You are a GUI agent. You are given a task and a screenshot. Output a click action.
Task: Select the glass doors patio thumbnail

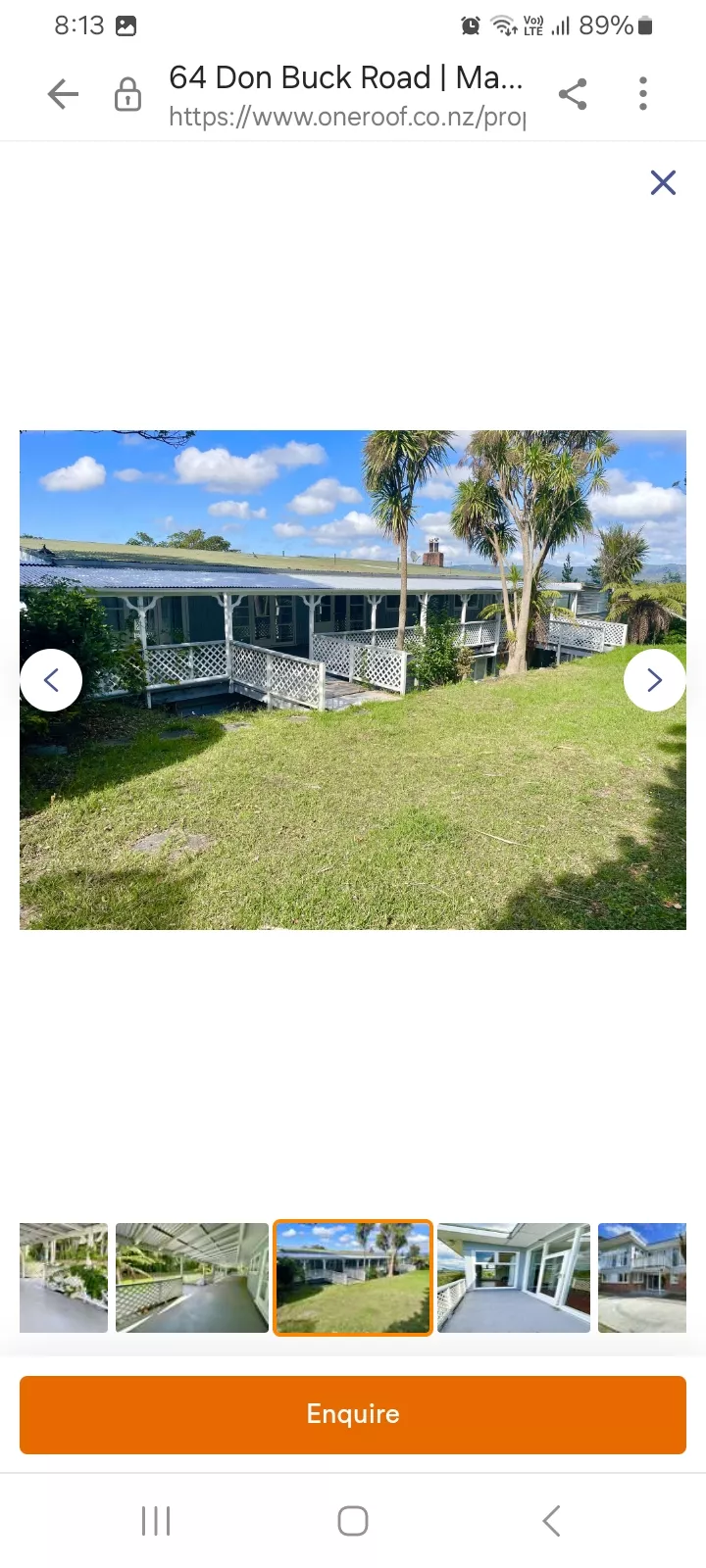(514, 1278)
